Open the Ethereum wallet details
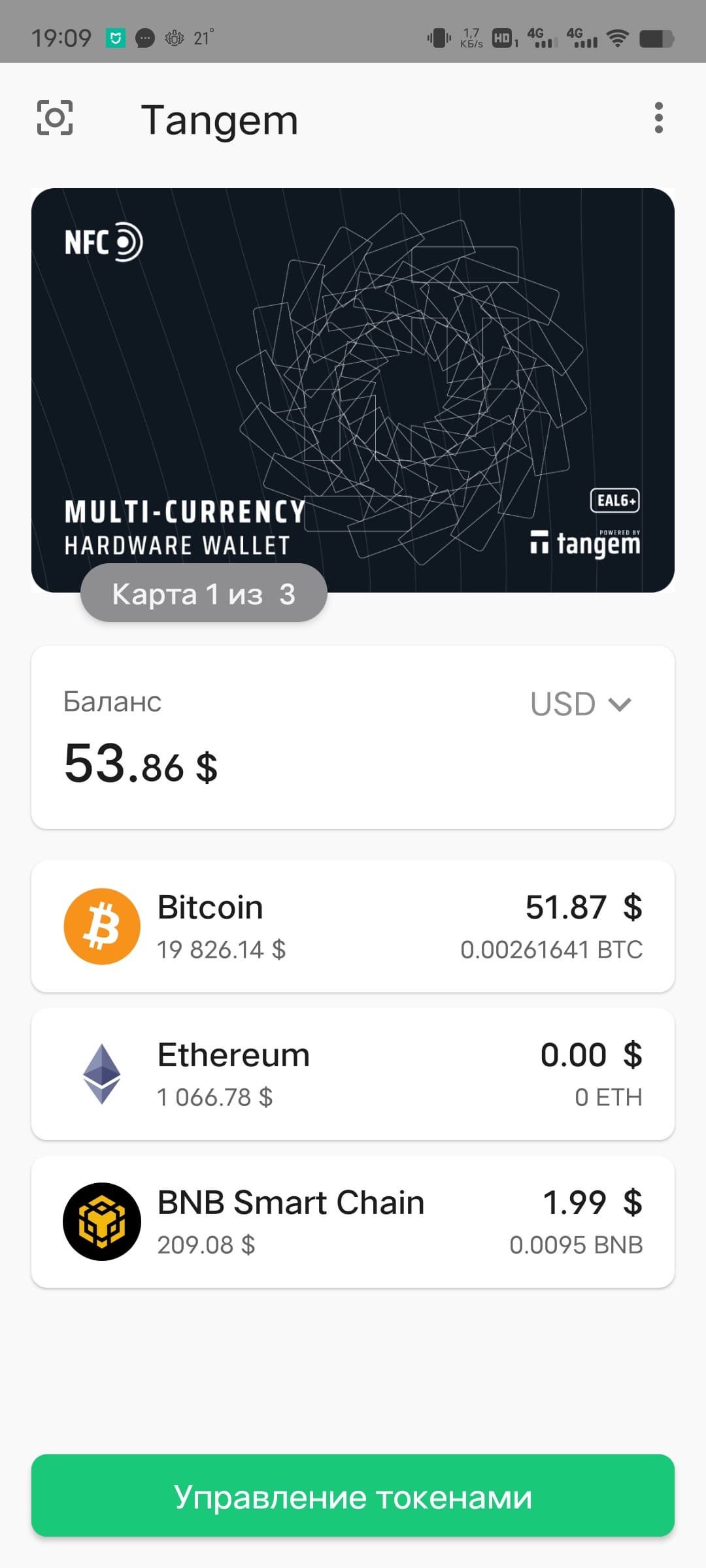Viewport: 706px width, 1568px height. pyautogui.click(x=353, y=1074)
